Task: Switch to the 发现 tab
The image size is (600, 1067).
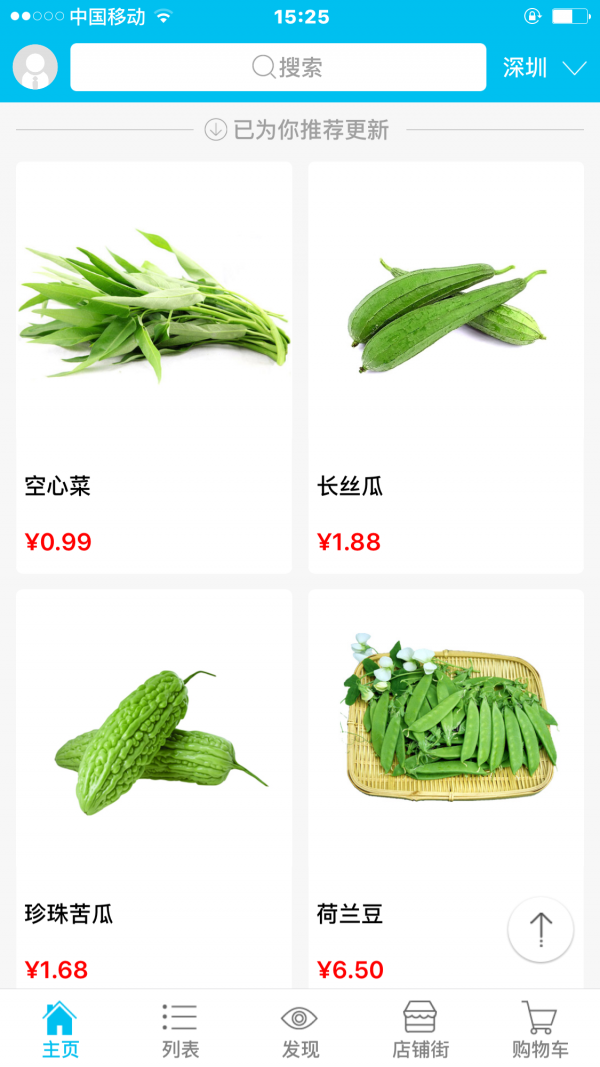Action: coord(300,1029)
